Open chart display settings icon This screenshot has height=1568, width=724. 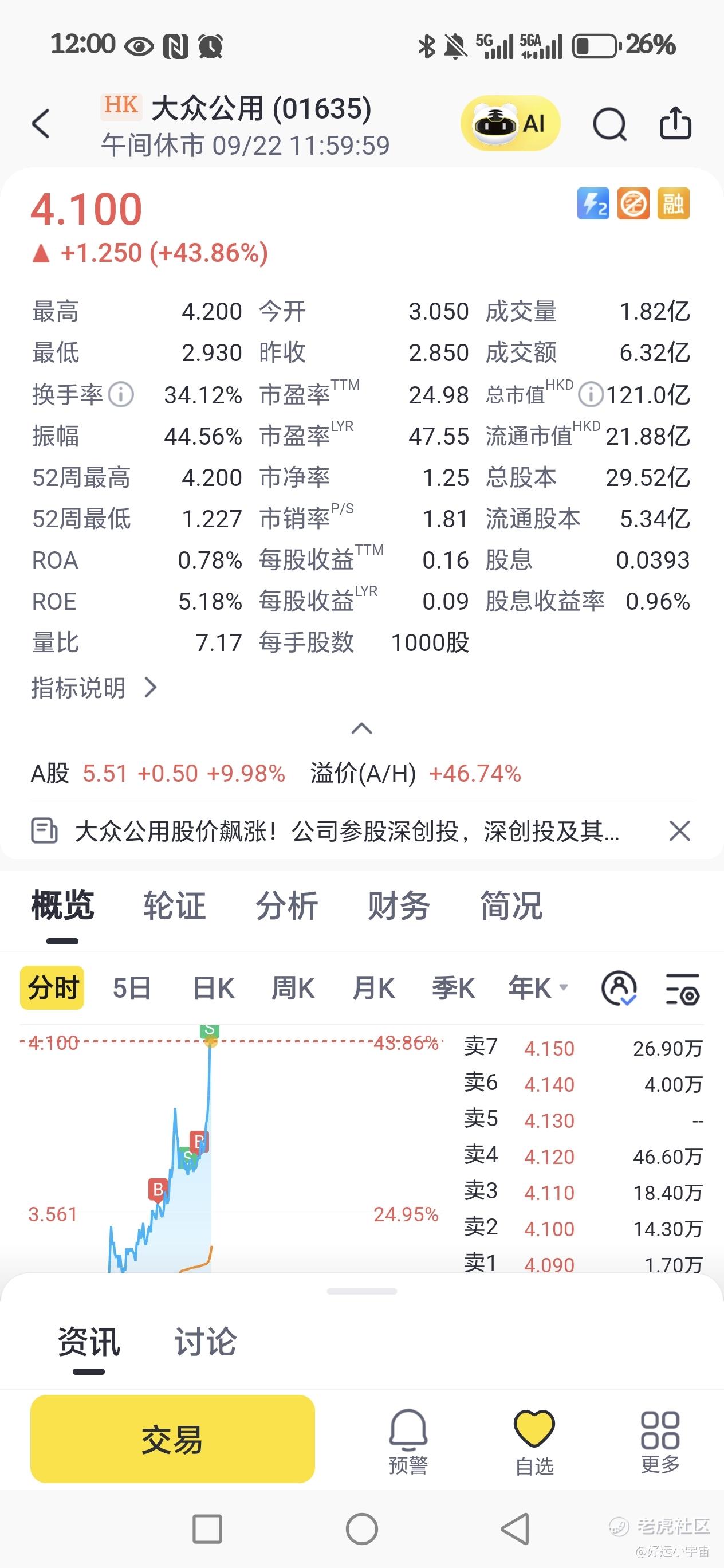pyautogui.click(x=682, y=989)
